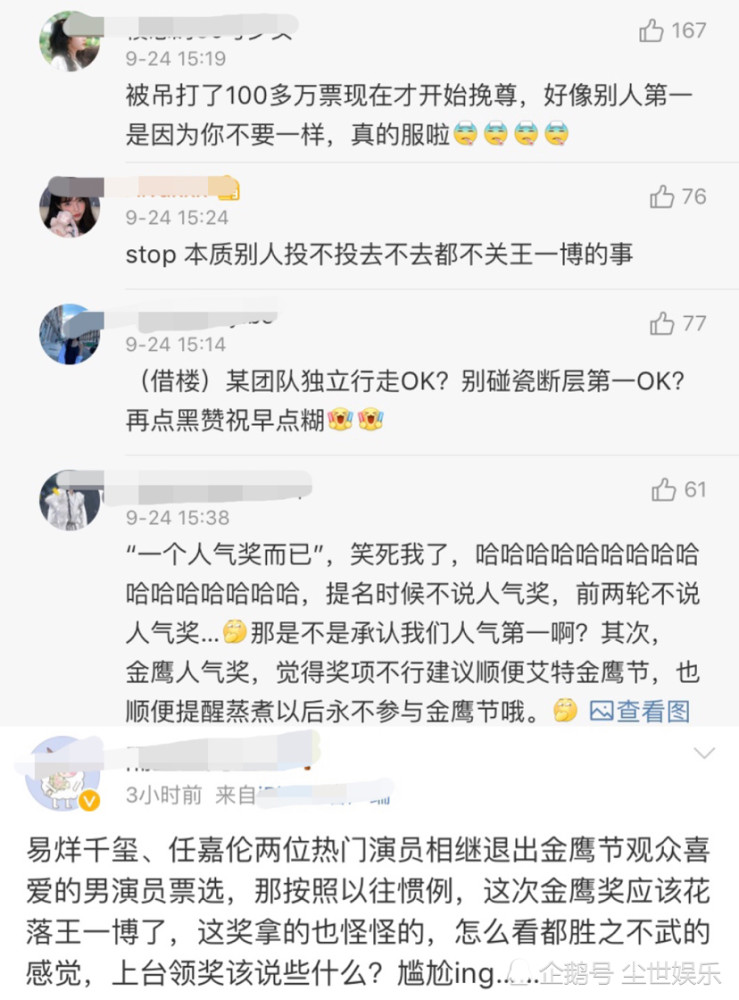Toggle like on the stop 本质 comment
Screen dimensions: 739x1000
pos(660,197)
